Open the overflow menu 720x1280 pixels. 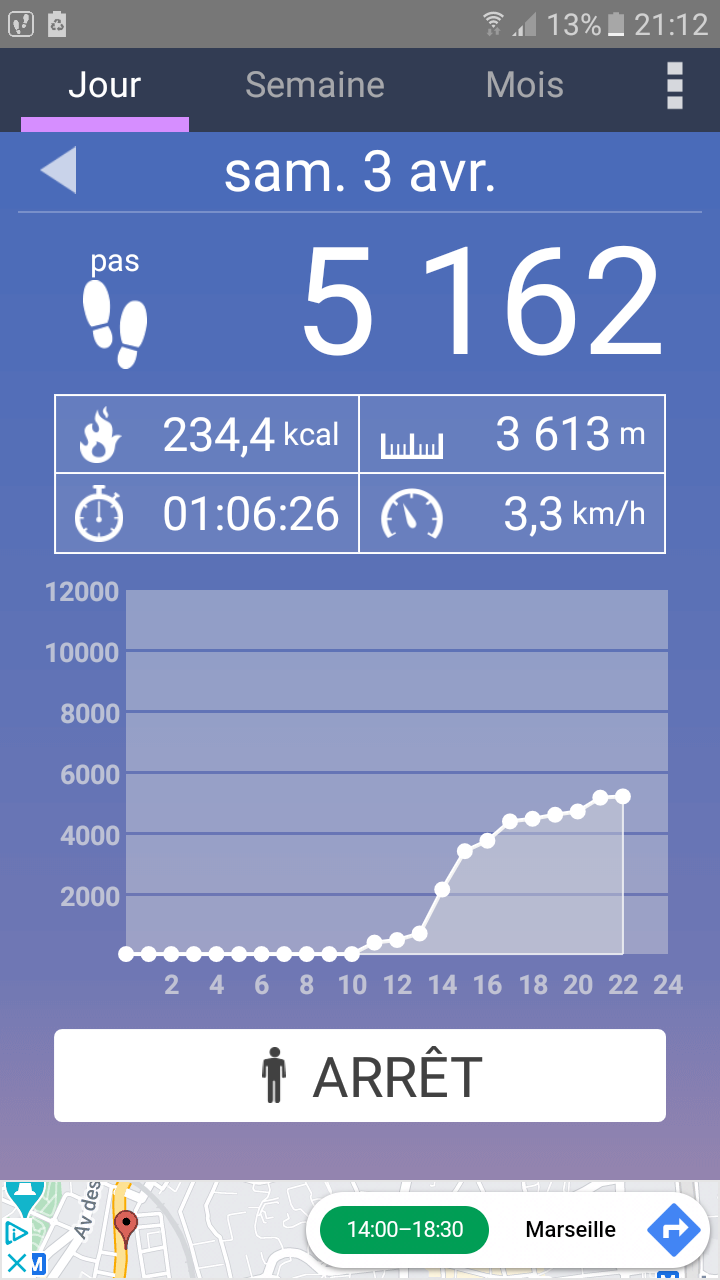click(675, 86)
